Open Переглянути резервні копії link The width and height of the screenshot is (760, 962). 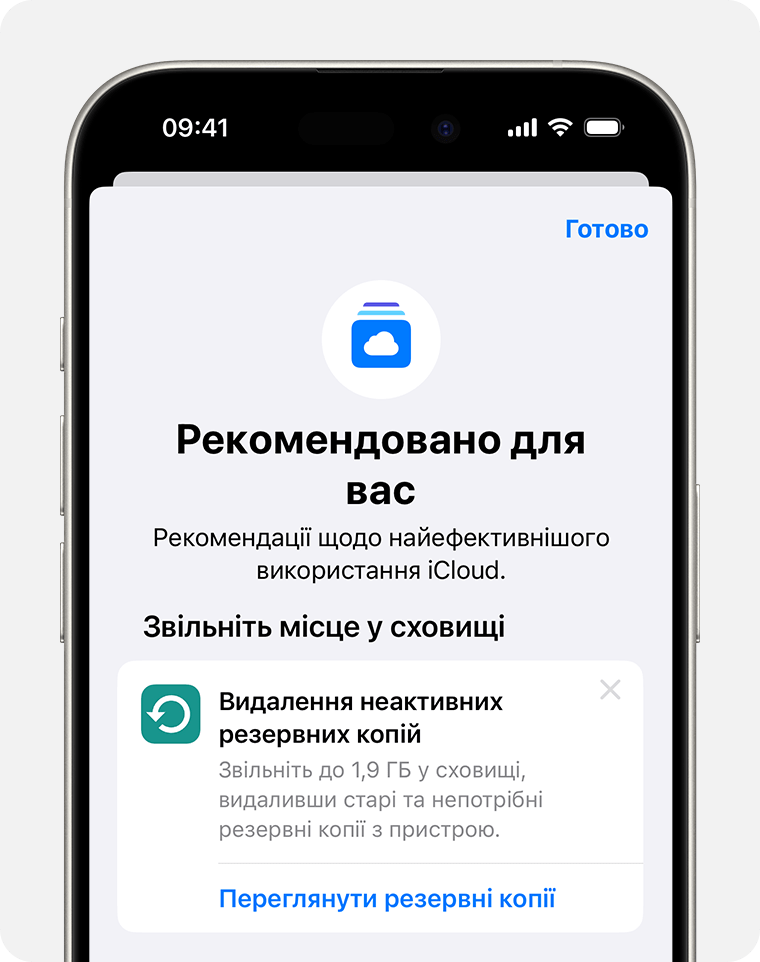386,897
